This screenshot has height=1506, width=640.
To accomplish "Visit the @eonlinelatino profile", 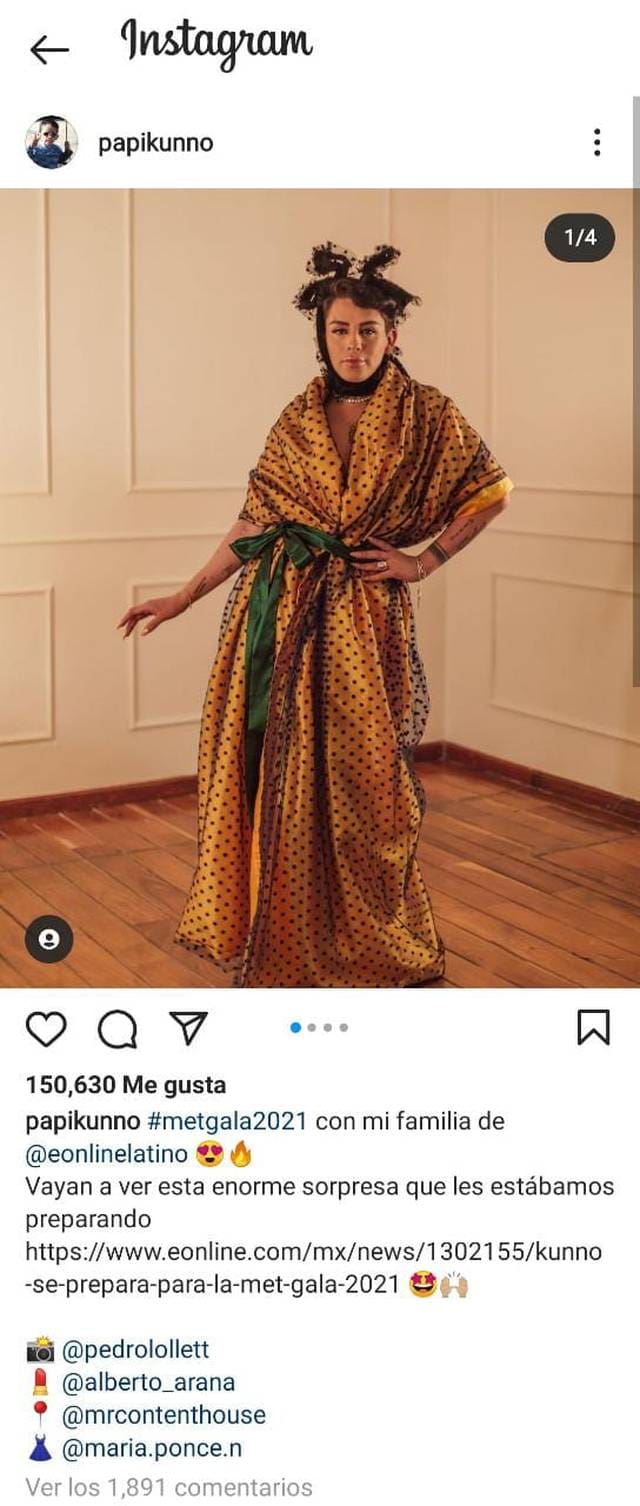I will (x=107, y=1154).
